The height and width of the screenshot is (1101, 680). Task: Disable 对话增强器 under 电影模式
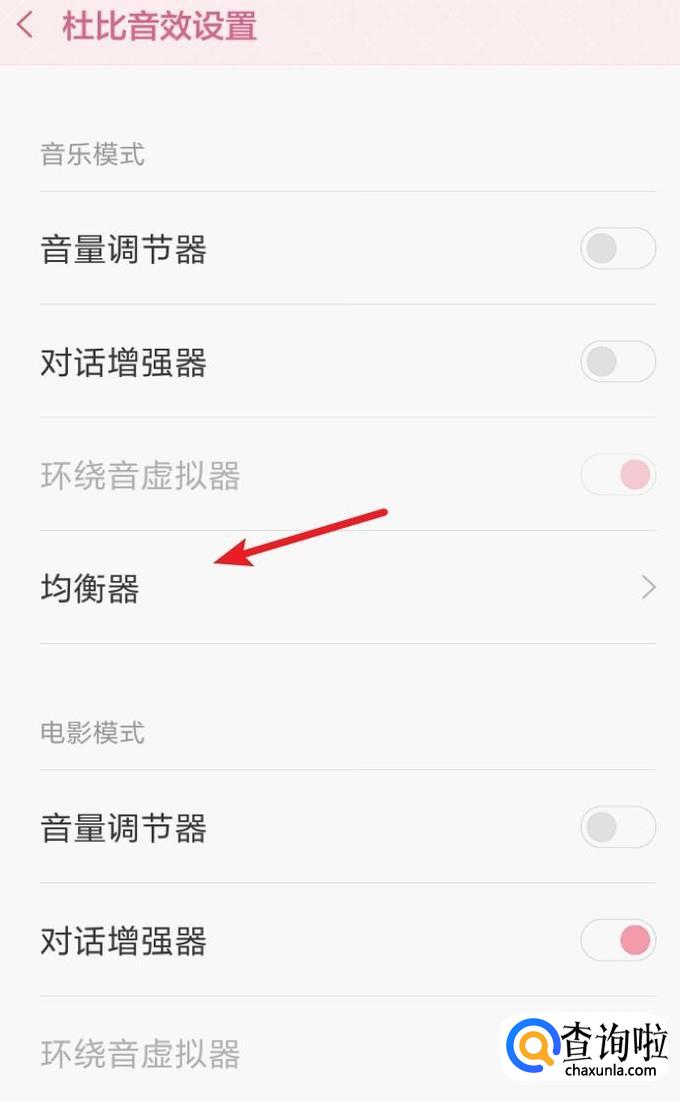(x=618, y=940)
